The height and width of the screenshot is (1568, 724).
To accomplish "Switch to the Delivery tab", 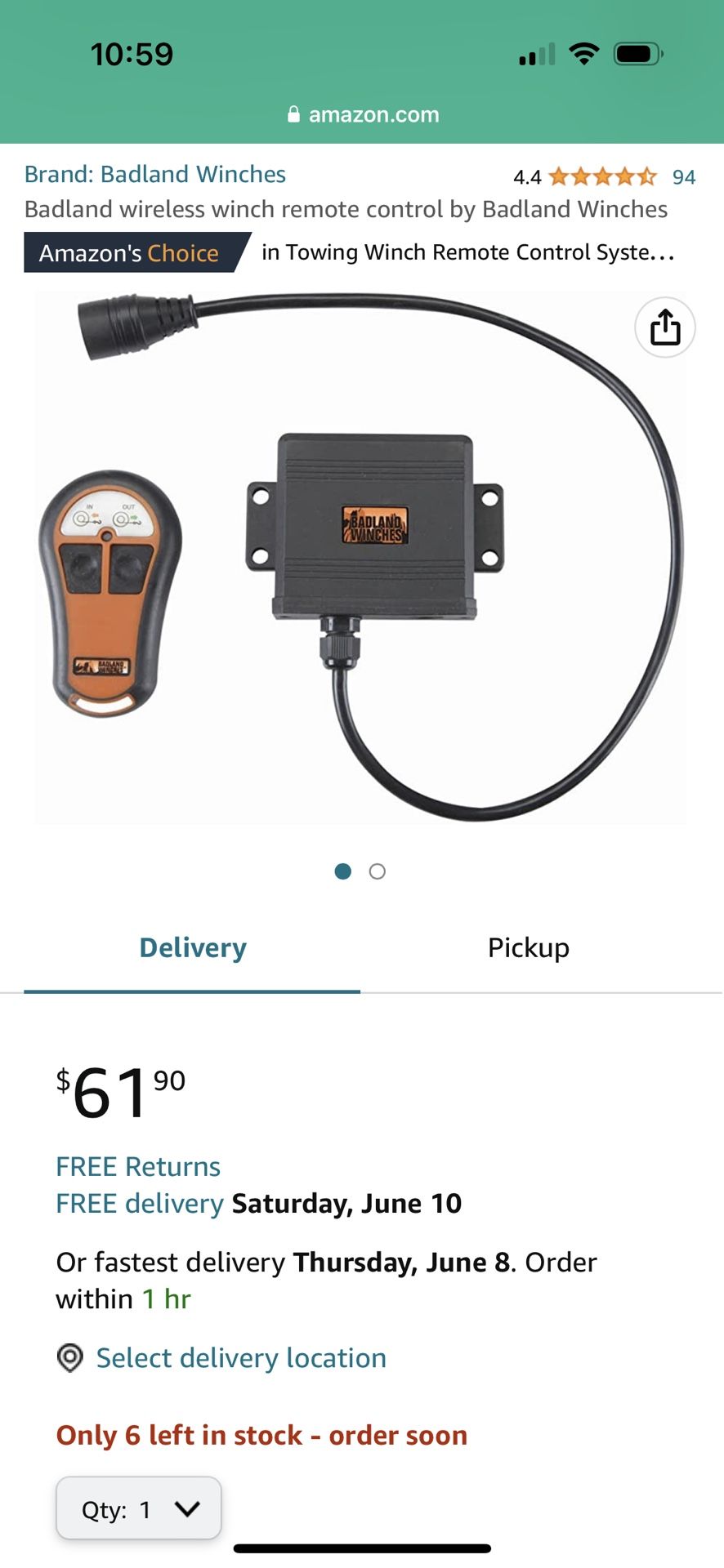I will point(192,947).
